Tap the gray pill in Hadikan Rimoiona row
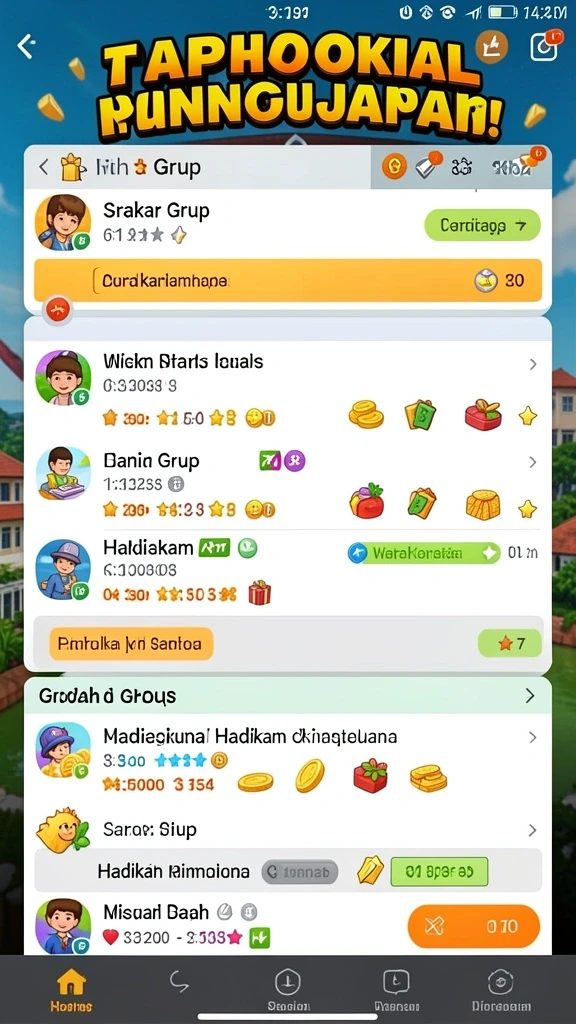This screenshot has height=1024, width=576. [300, 872]
